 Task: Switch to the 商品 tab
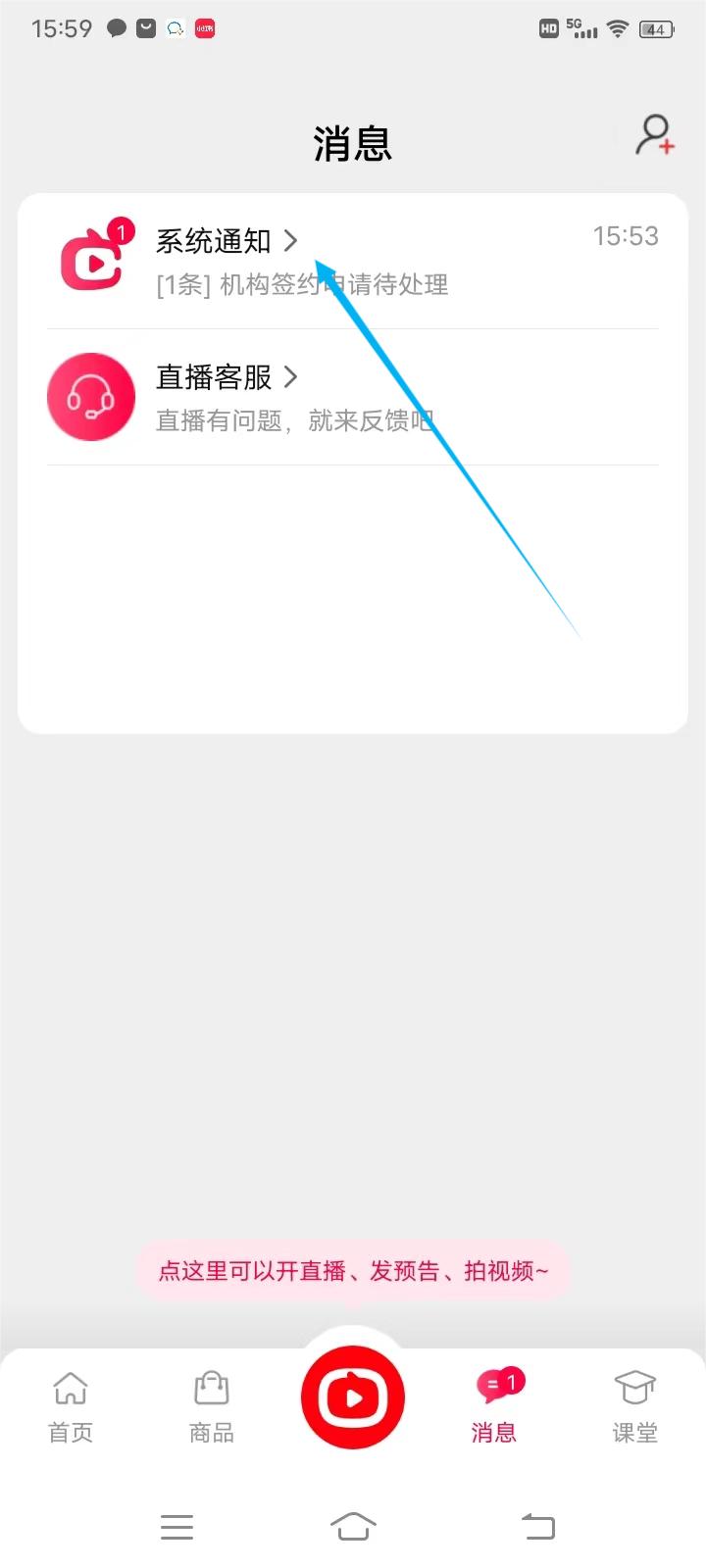[x=212, y=1406]
